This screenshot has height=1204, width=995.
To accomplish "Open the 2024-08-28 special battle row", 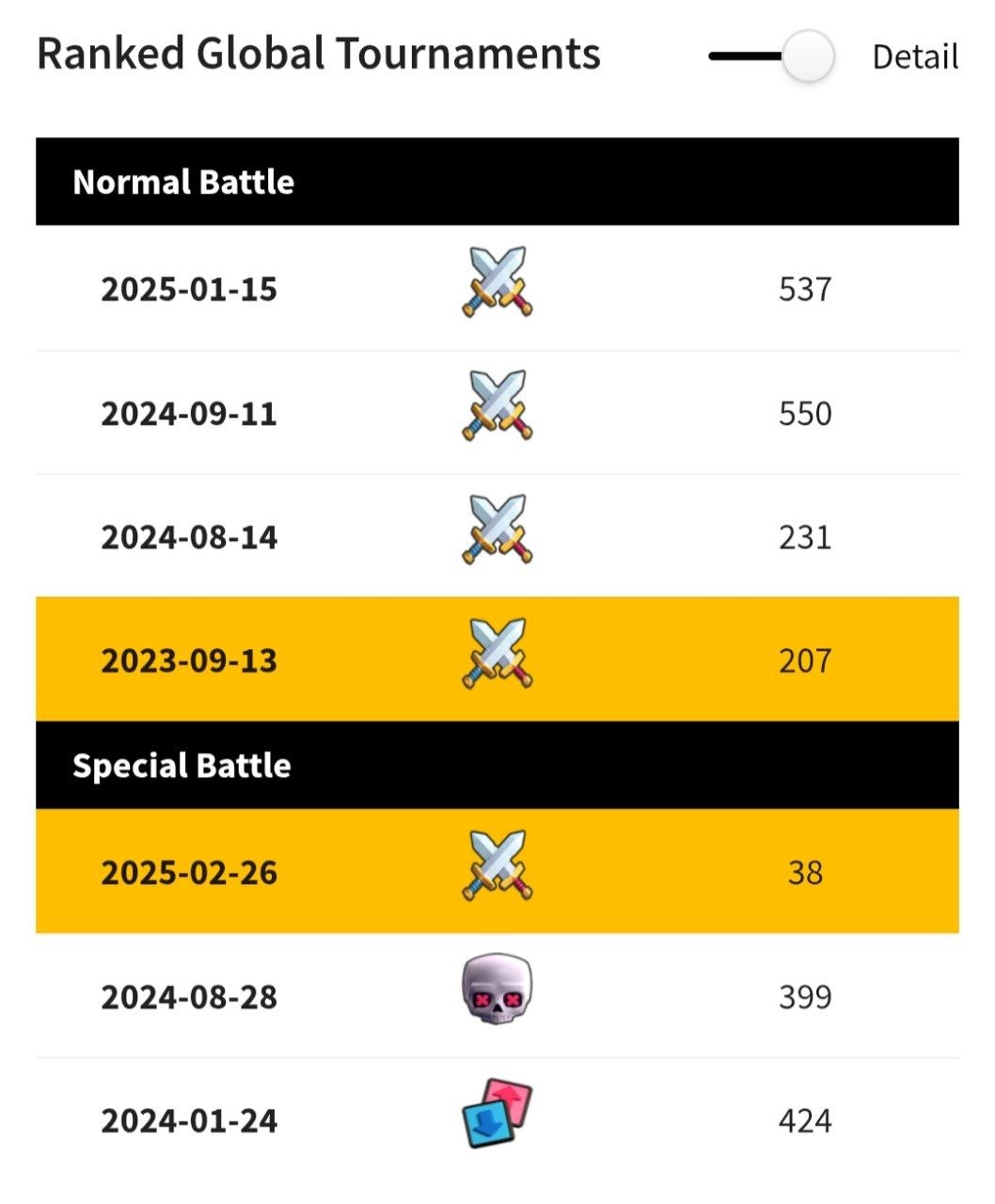I will point(497,995).
